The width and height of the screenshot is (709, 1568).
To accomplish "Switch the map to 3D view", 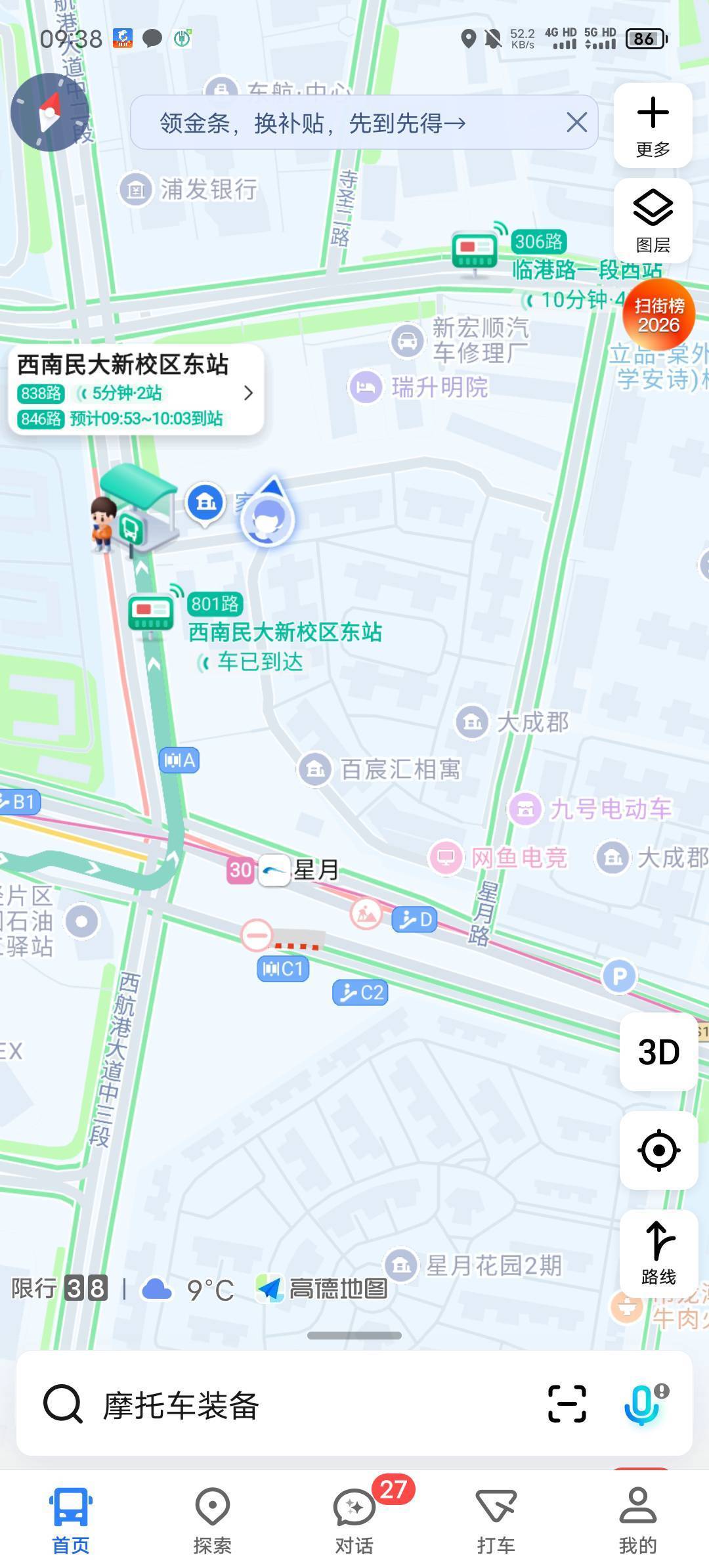I will pos(658,1053).
